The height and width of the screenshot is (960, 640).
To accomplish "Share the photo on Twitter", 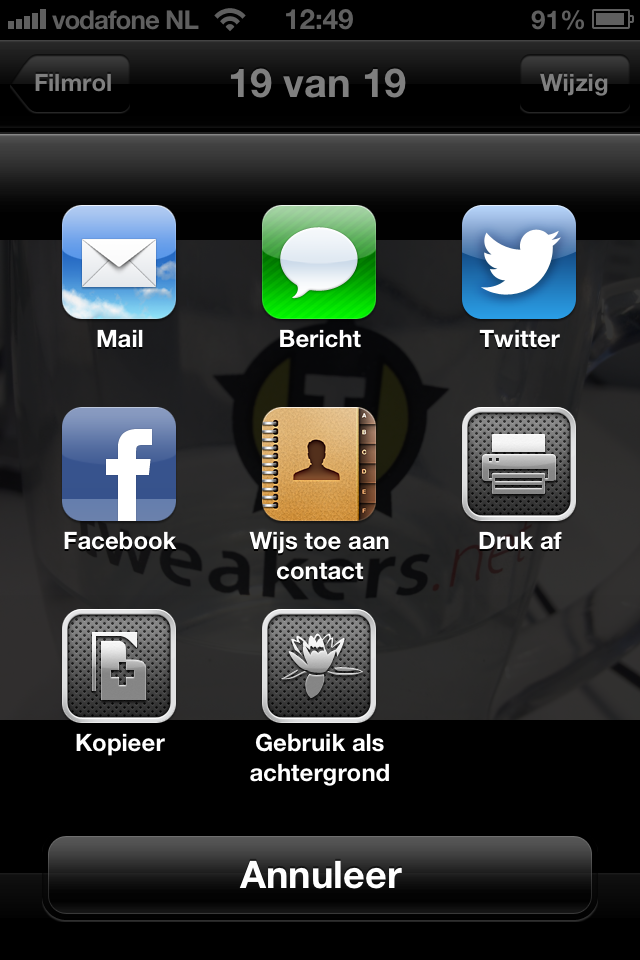I will point(519,262).
